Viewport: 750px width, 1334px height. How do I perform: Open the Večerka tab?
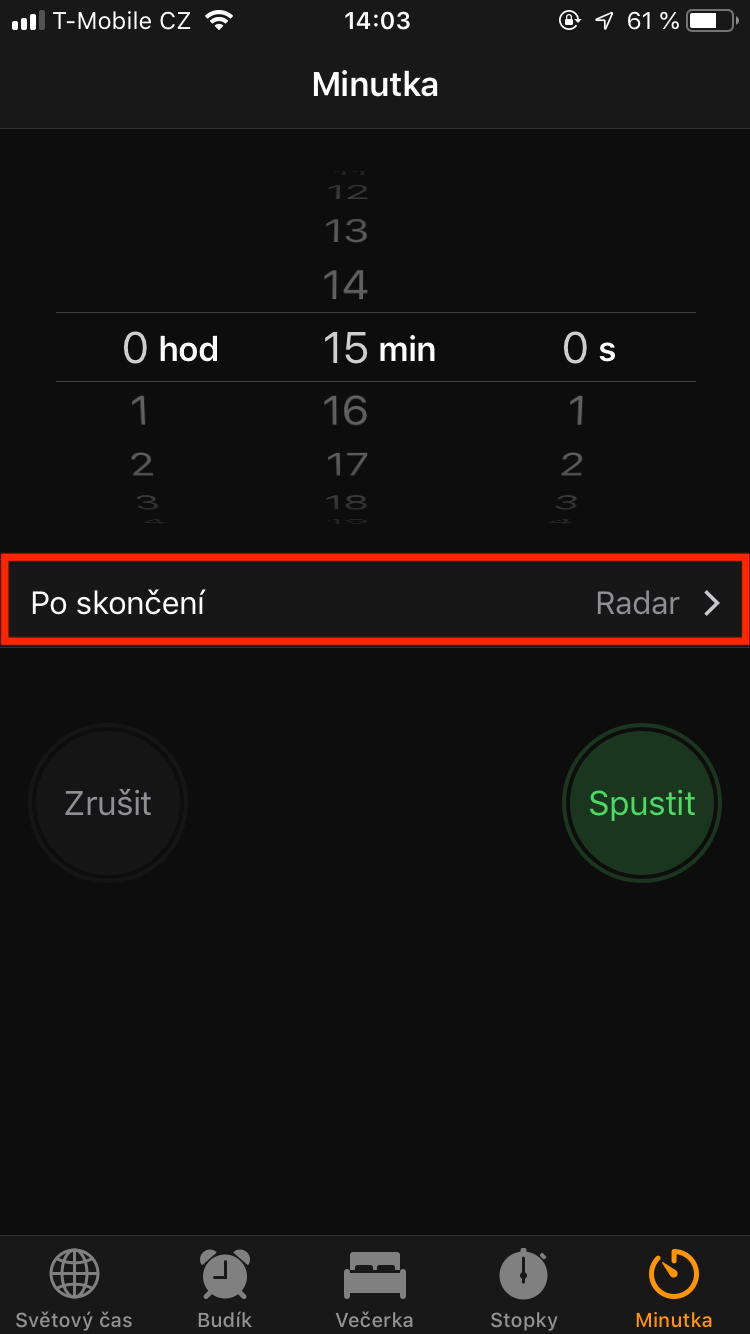tap(374, 1289)
